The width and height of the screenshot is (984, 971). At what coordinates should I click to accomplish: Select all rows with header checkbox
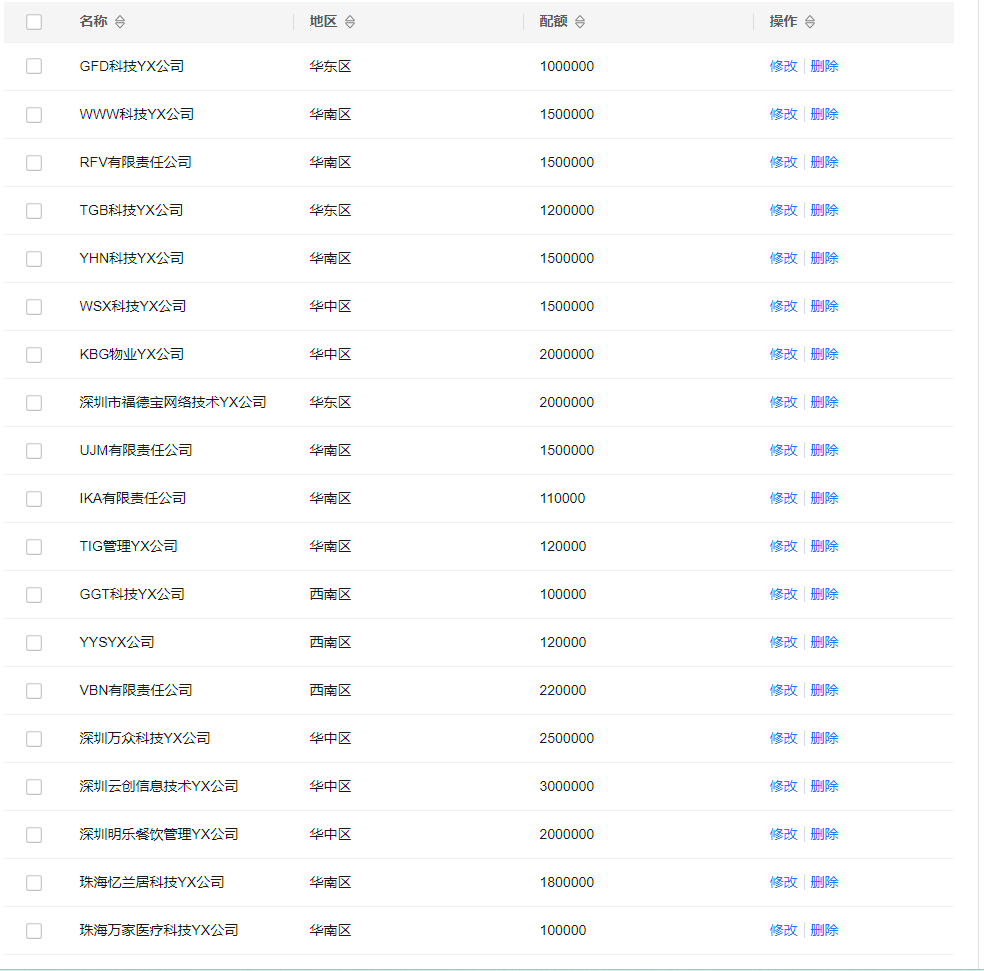coord(34,22)
